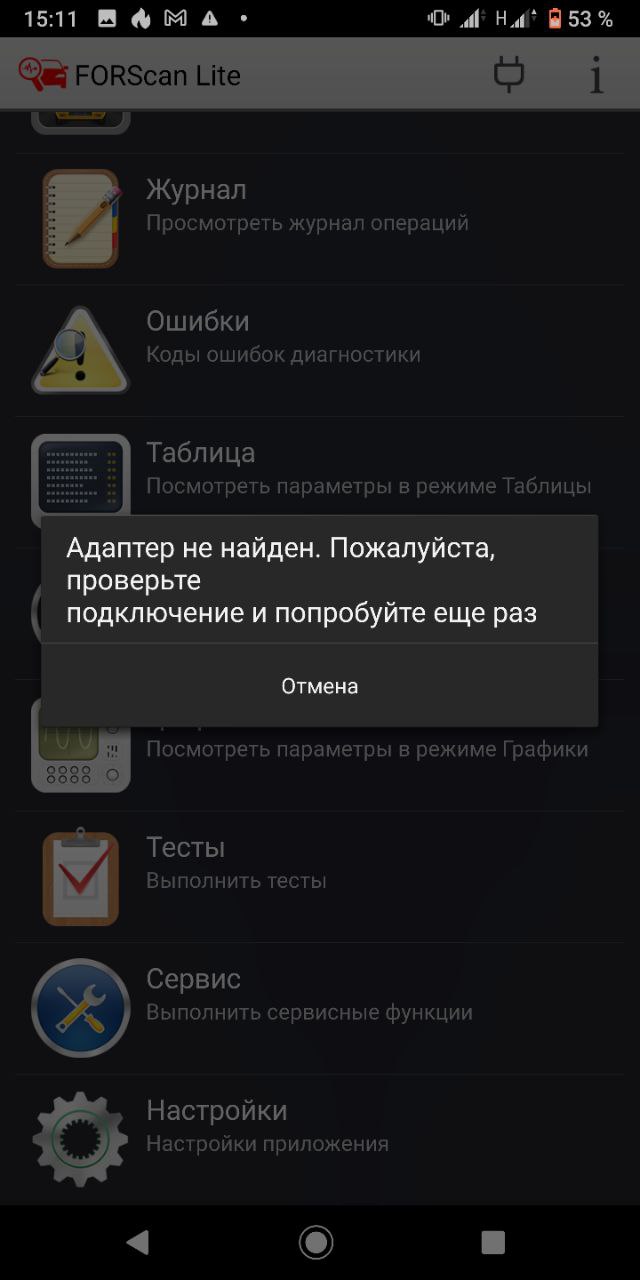Dismiss the adapter-not-found dialog with Отмена
Screen dimensions: 640x1280
pyautogui.click(x=319, y=686)
